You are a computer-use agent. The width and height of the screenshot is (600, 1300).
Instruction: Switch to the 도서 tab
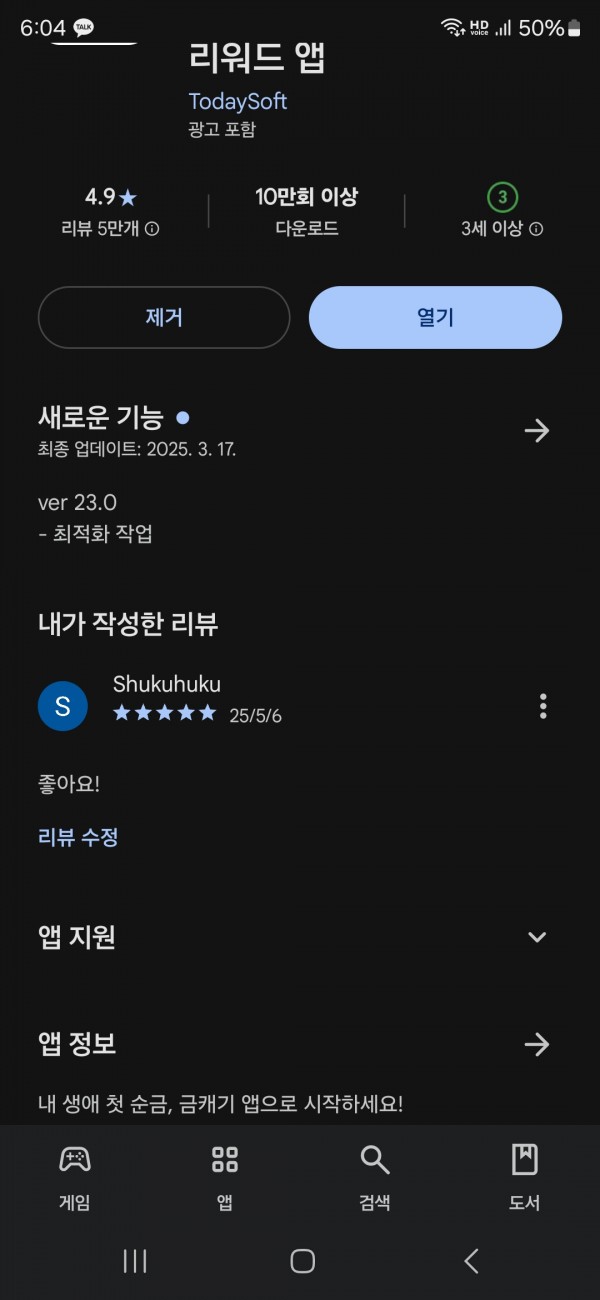pos(525,1177)
